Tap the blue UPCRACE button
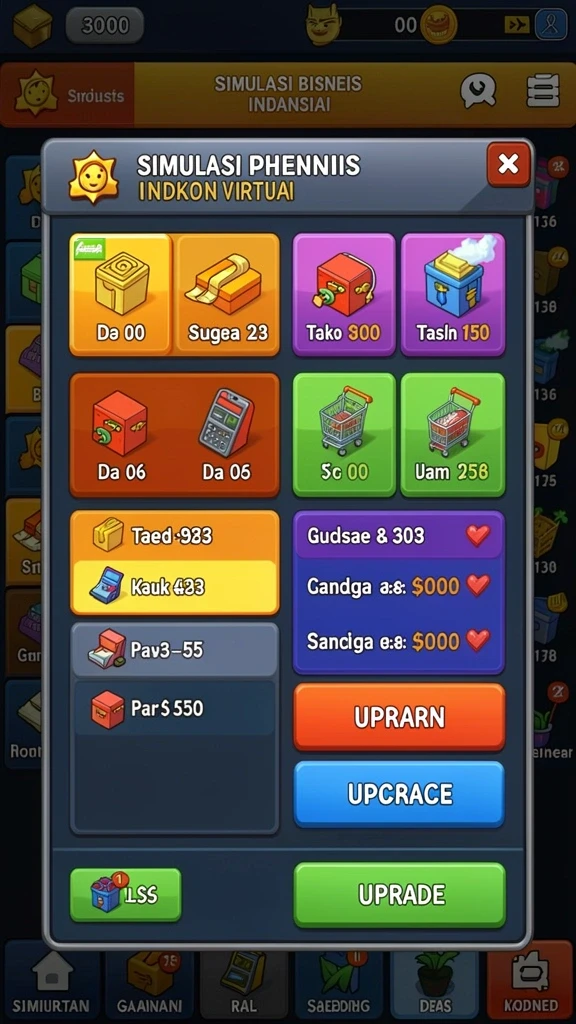 click(399, 794)
